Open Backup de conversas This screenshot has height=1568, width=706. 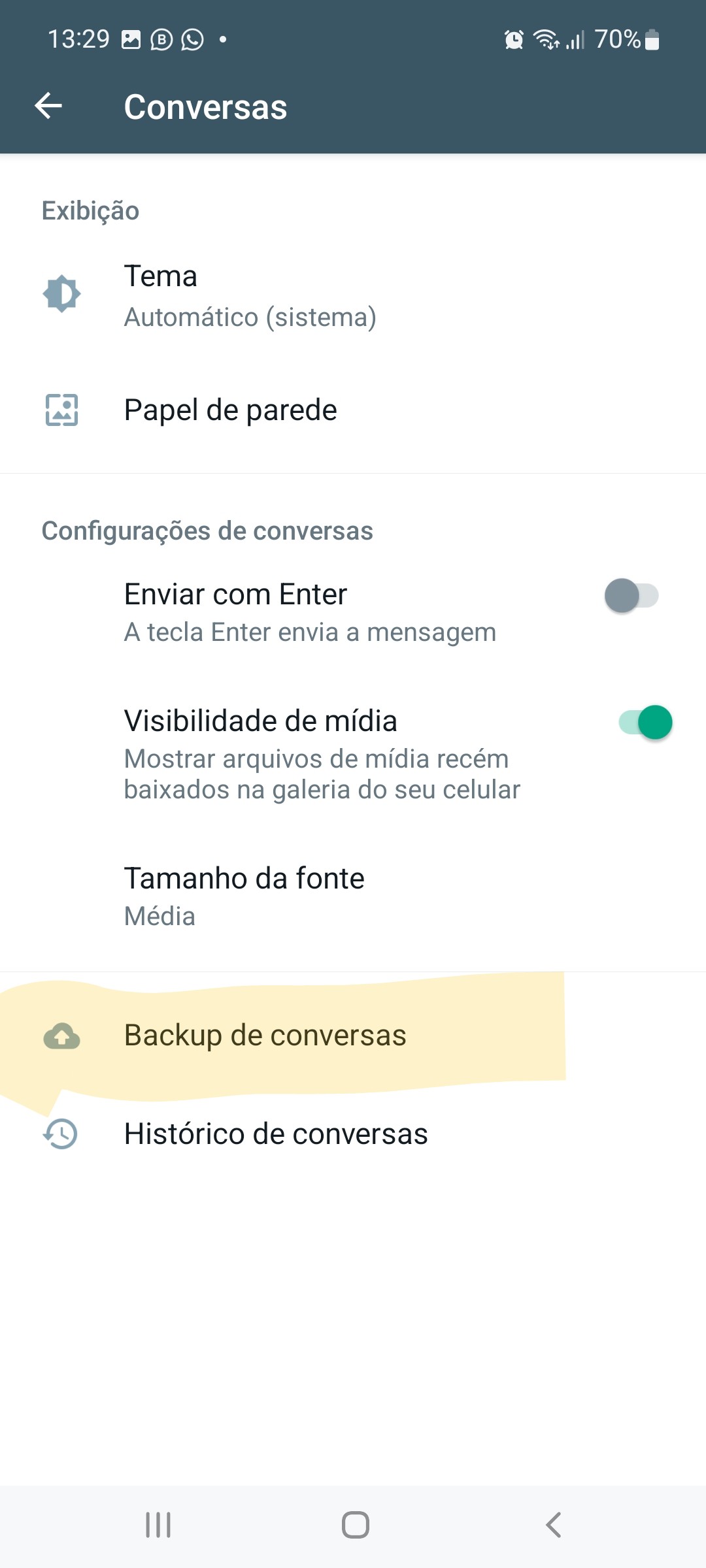[353, 1036]
